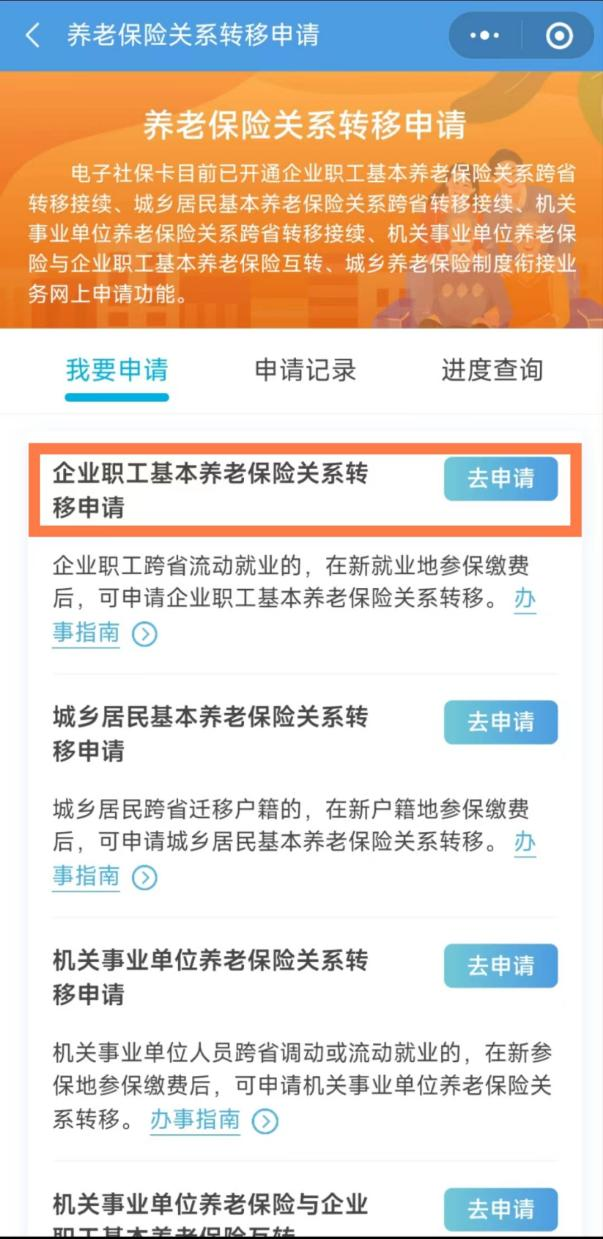Image resolution: width=603 pixels, height=1239 pixels.
Task: Go back using the top-left arrow
Action: [x=33, y=35]
